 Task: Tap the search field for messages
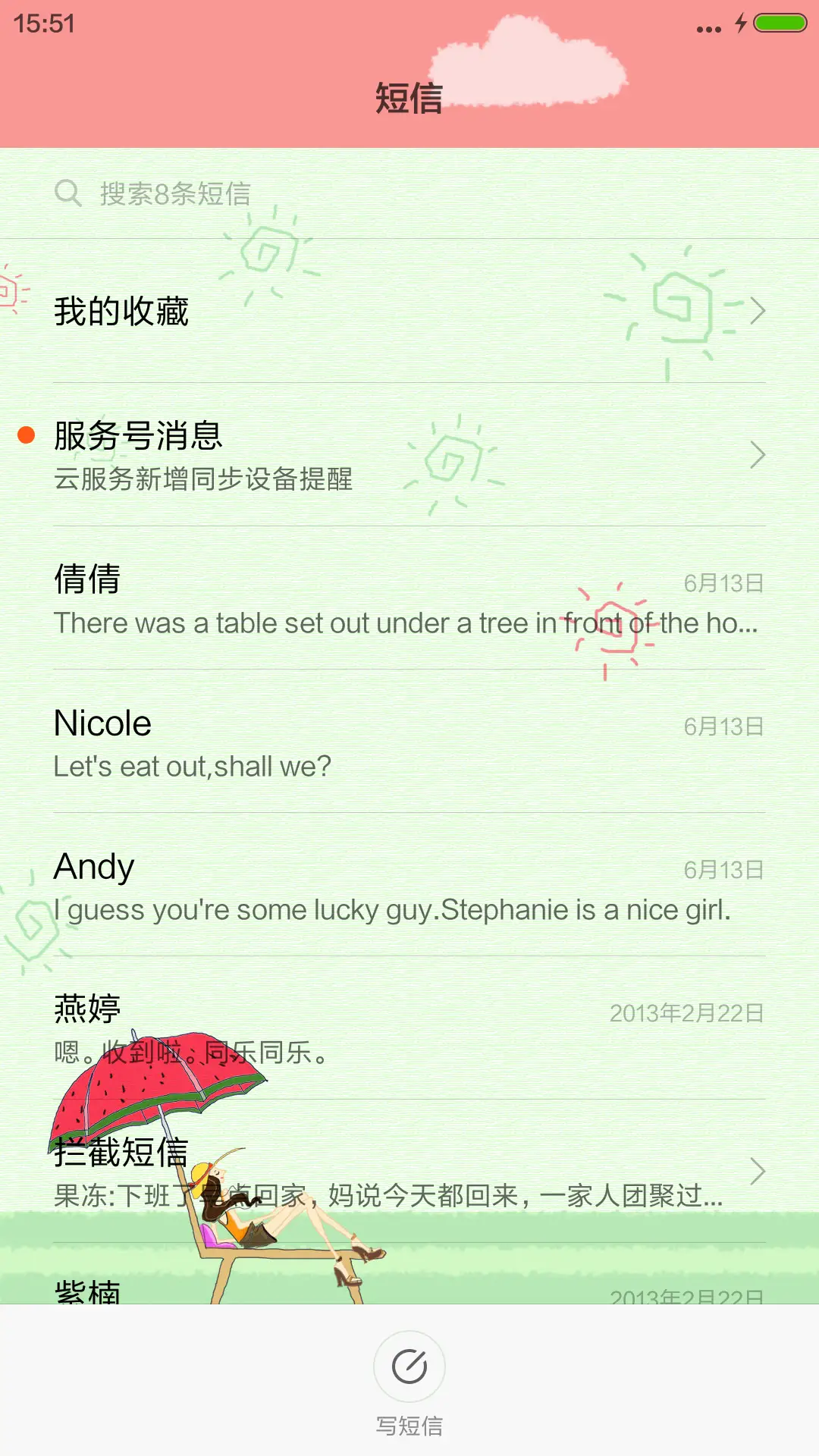pos(409,193)
